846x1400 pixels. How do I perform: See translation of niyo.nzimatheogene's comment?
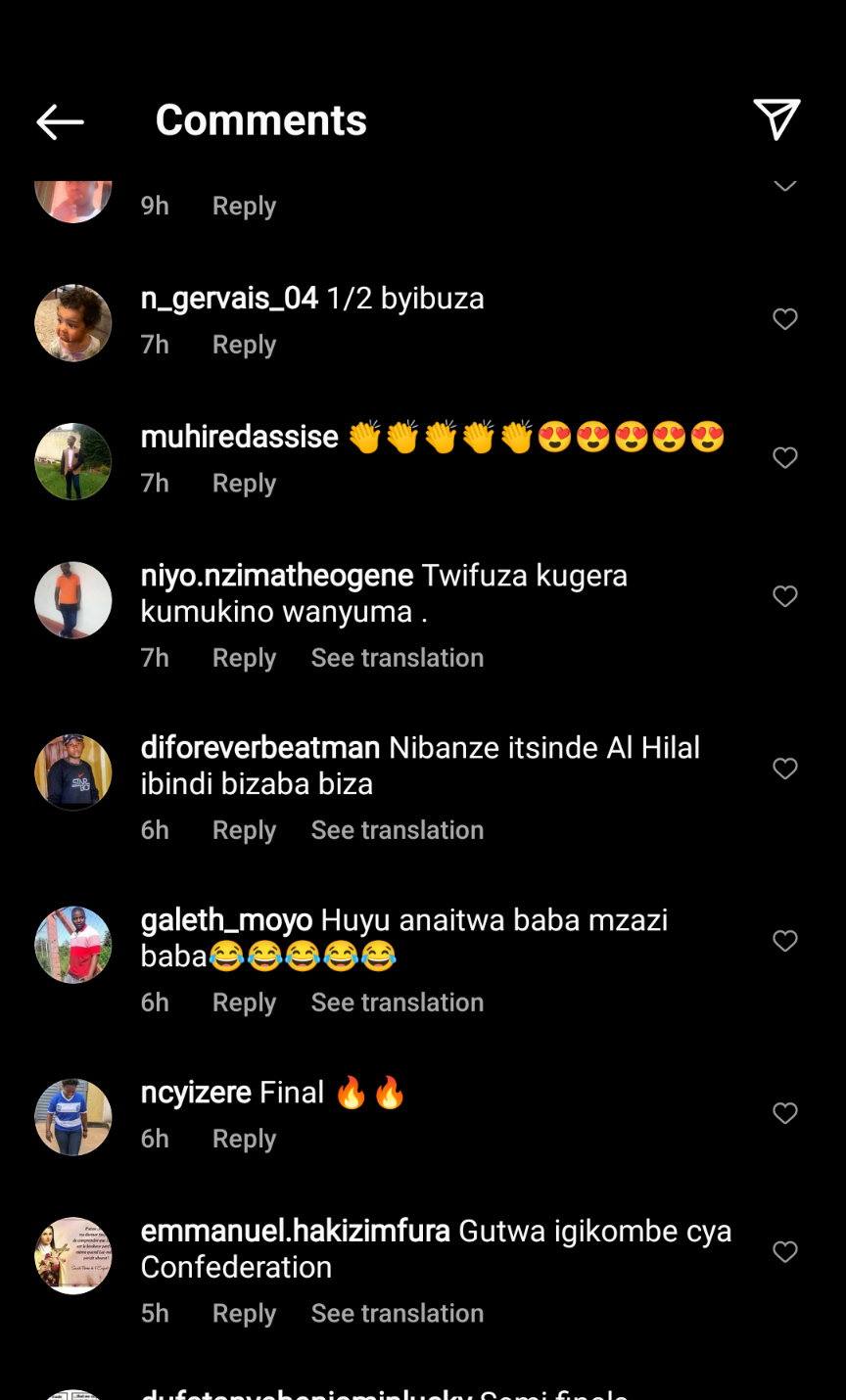pos(397,658)
